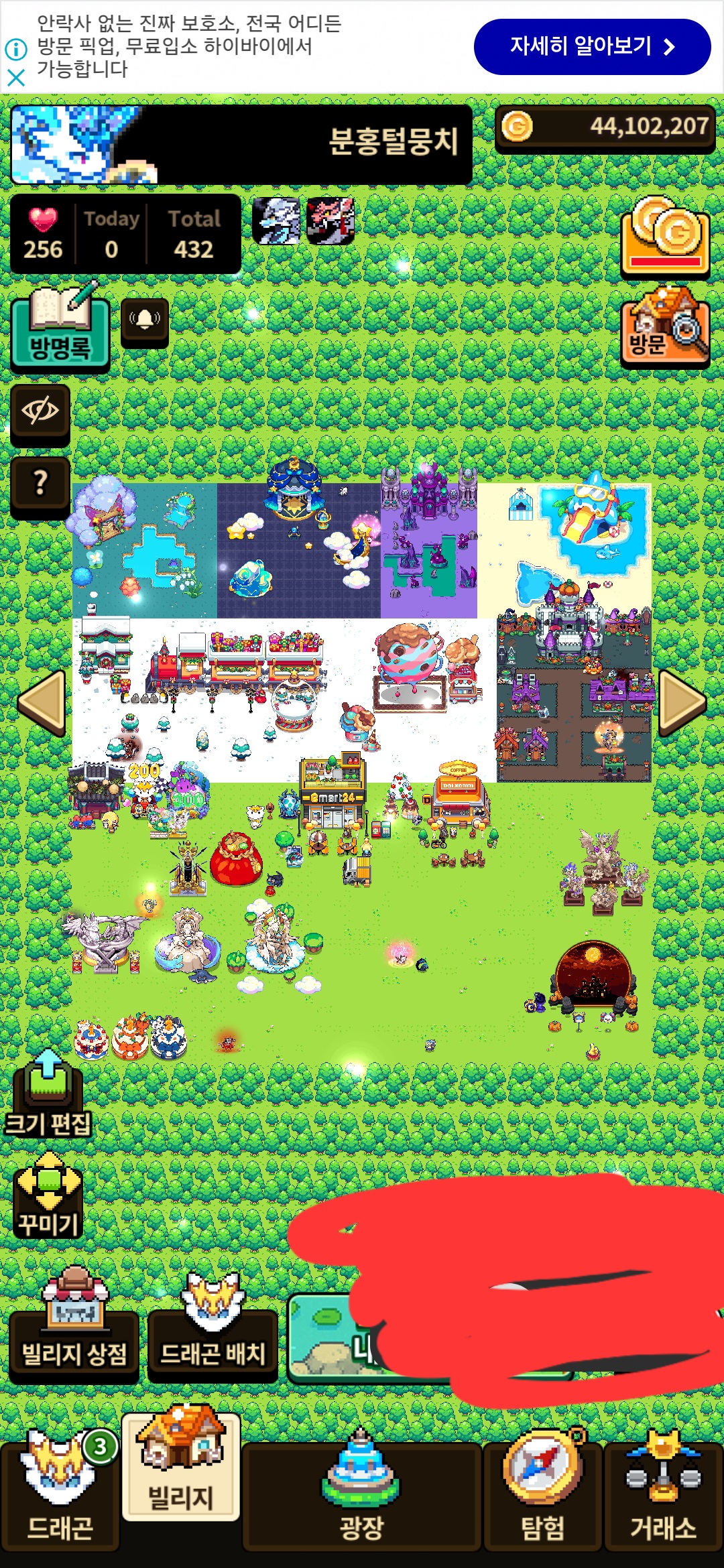Screen dimensions: 724x1568
Task: Toggle the hide-UI eye icon
Action: coord(40,411)
